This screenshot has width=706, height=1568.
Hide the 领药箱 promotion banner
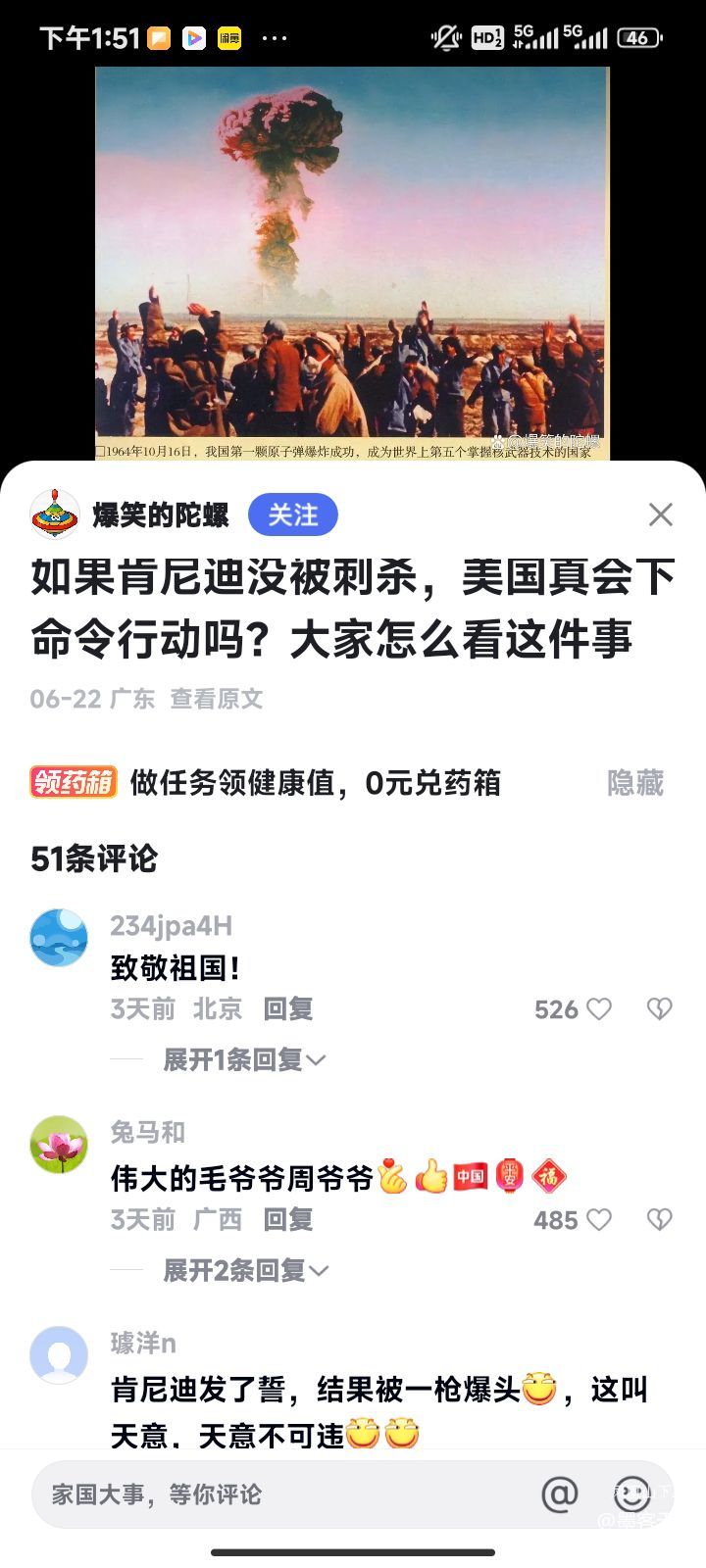point(635,783)
